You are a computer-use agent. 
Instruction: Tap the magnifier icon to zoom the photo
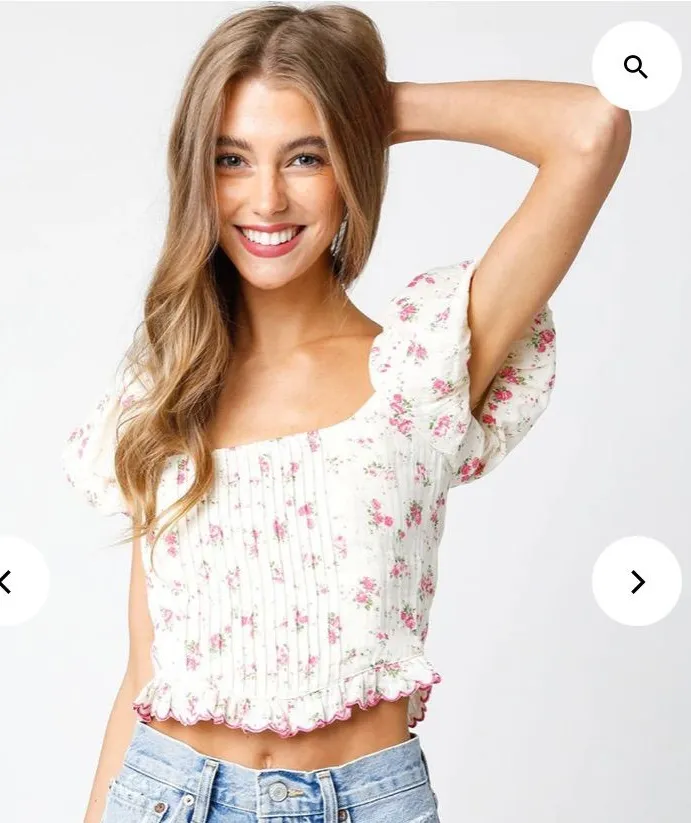(636, 67)
